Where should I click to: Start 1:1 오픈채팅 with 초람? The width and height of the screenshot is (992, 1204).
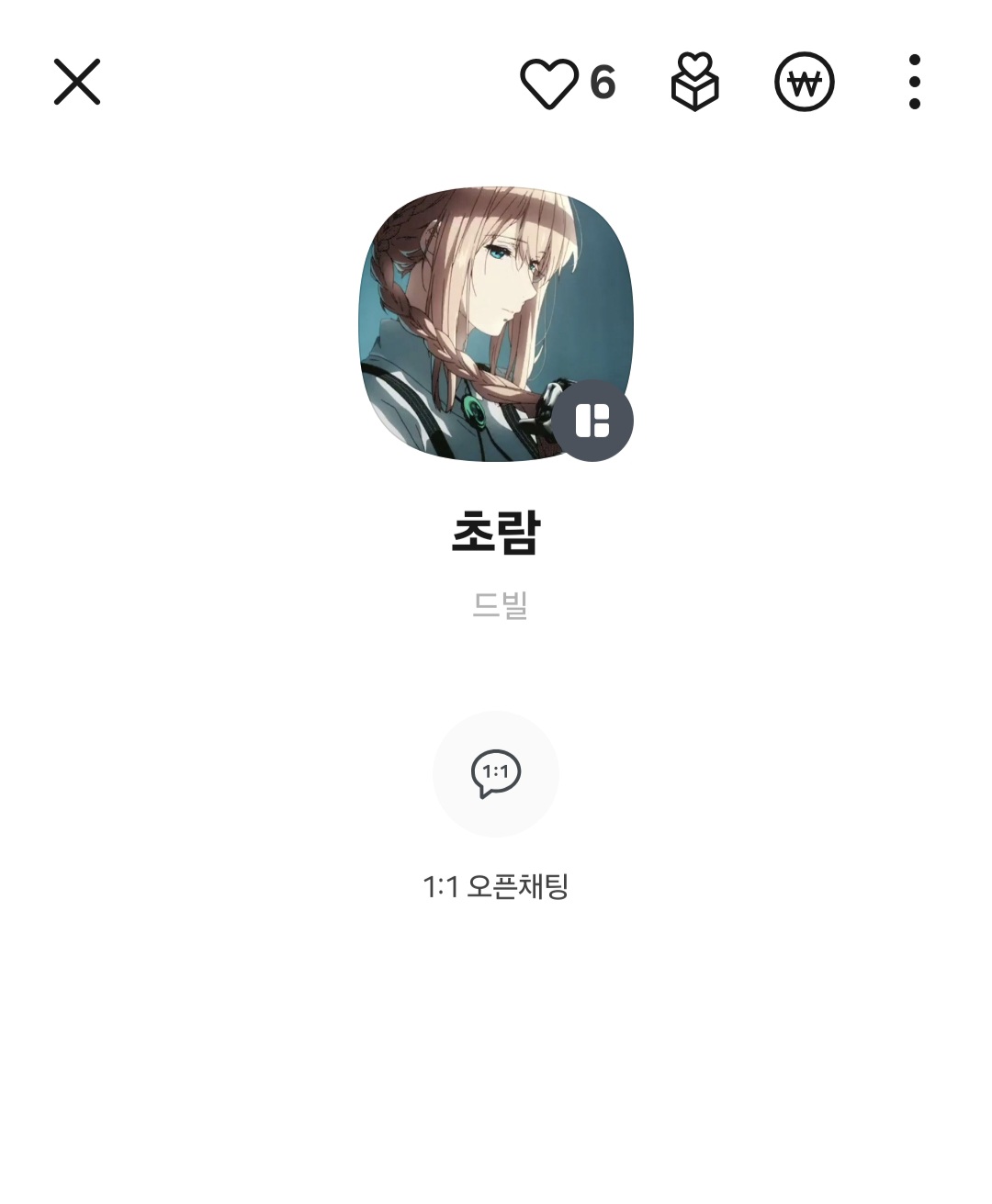pyautogui.click(x=496, y=774)
